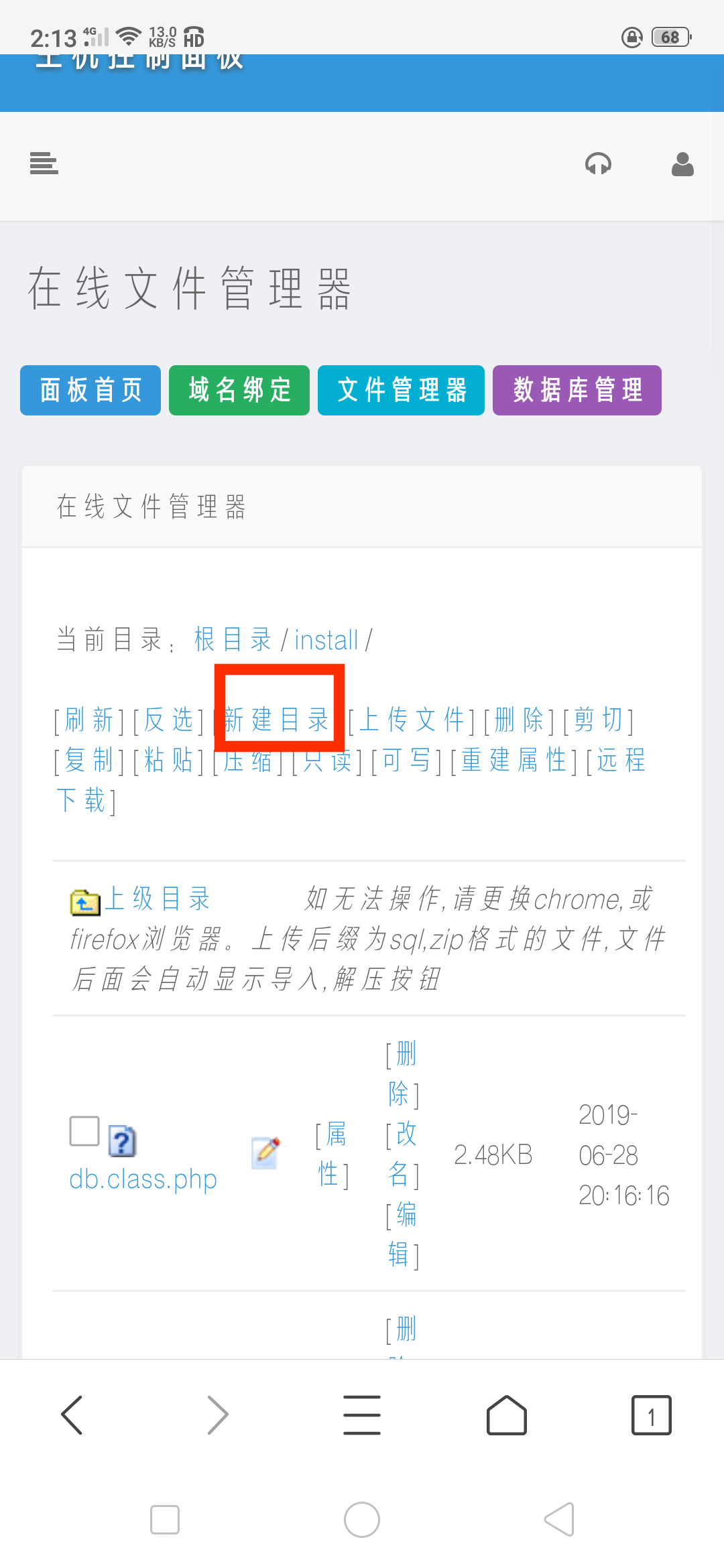The image size is (724, 1568).
Task: Open 域名绑定 domain binding
Action: (x=239, y=390)
